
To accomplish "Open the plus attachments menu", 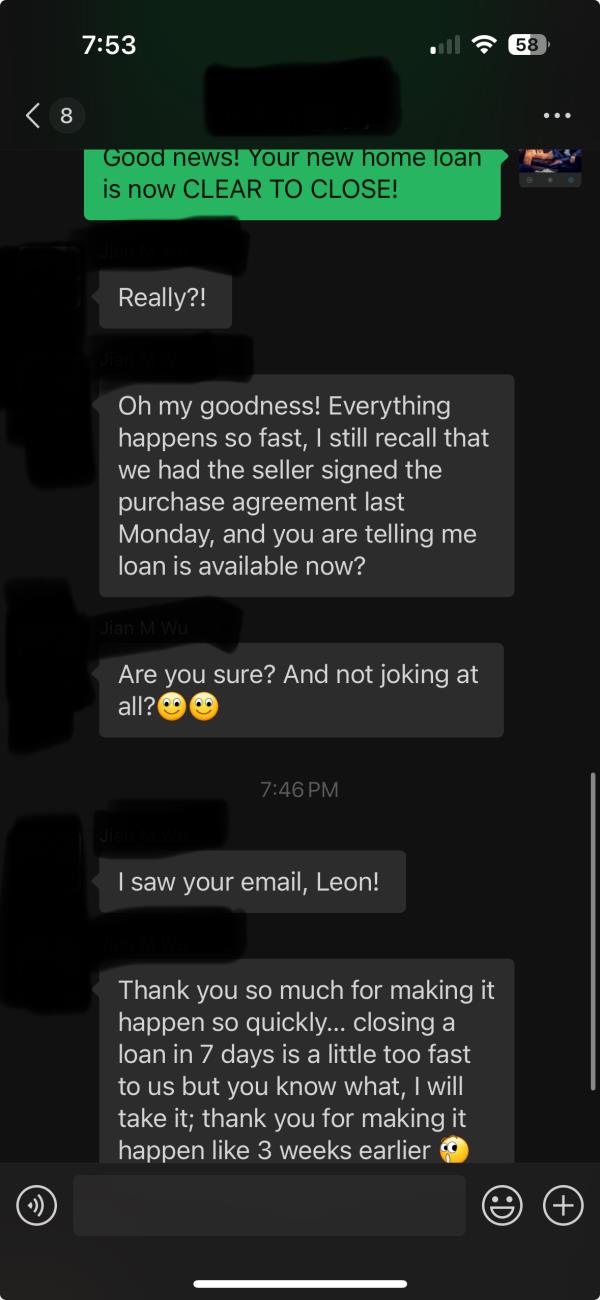I will (x=563, y=1206).
